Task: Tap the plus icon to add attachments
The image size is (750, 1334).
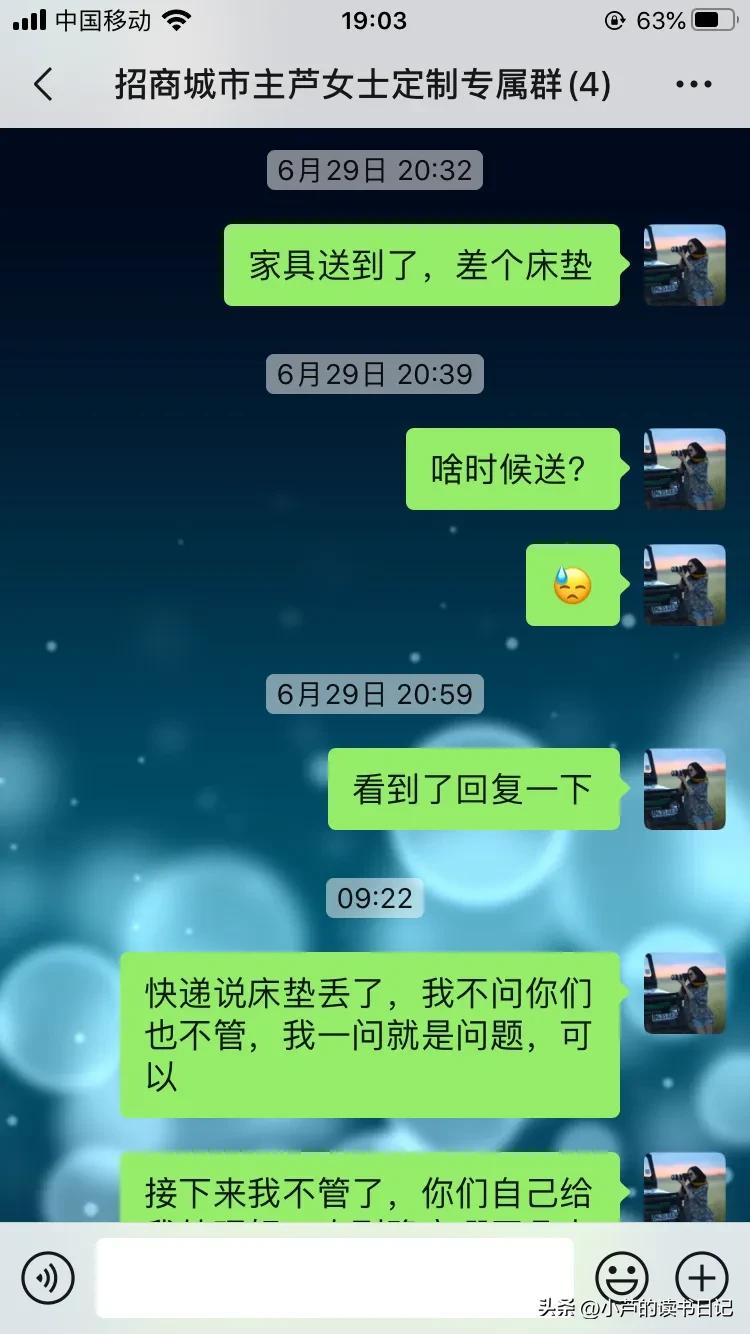Action: pyautogui.click(x=703, y=1277)
